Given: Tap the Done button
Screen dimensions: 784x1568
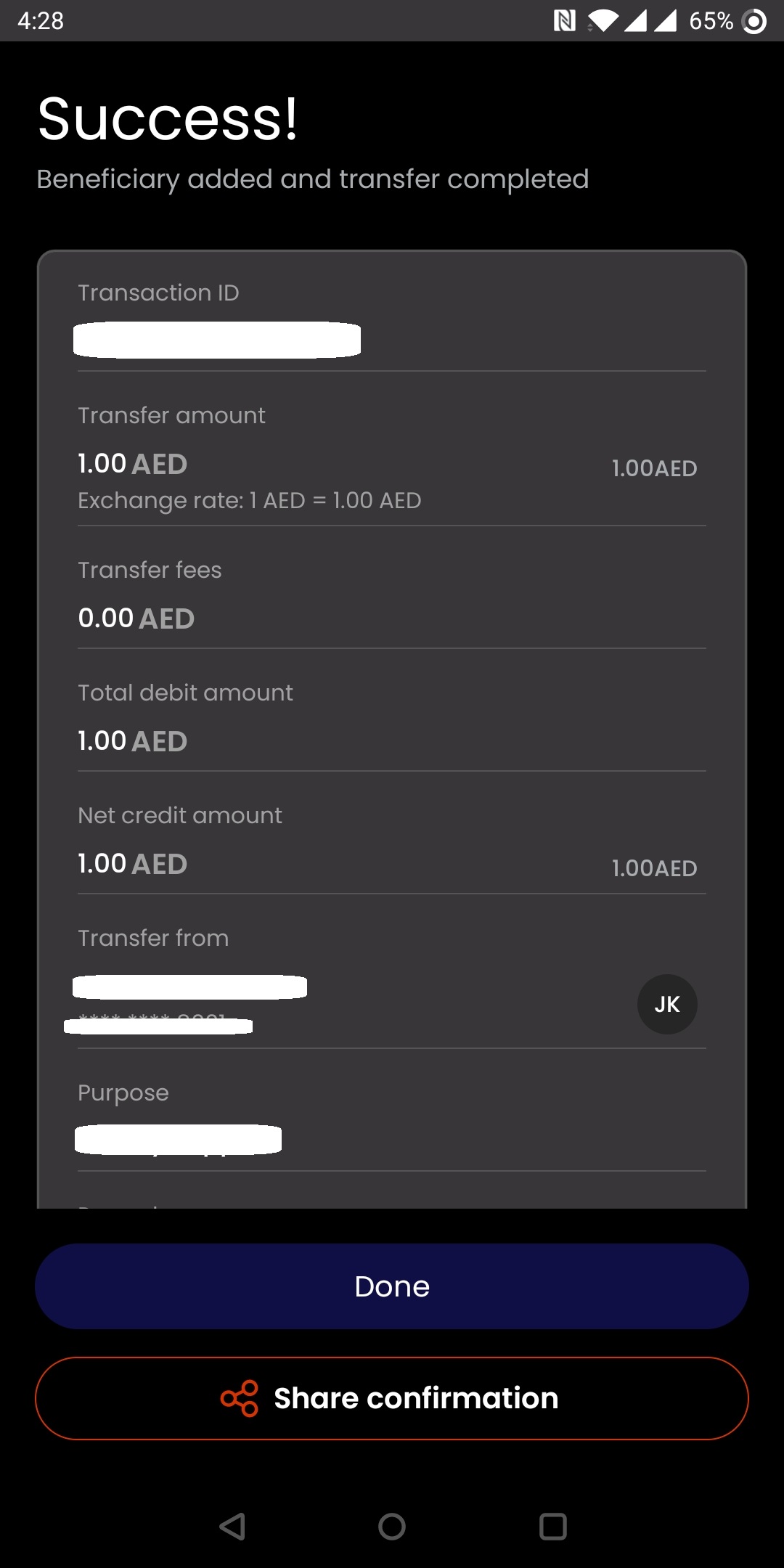Looking at the screenshot, I should point(392,1286).
